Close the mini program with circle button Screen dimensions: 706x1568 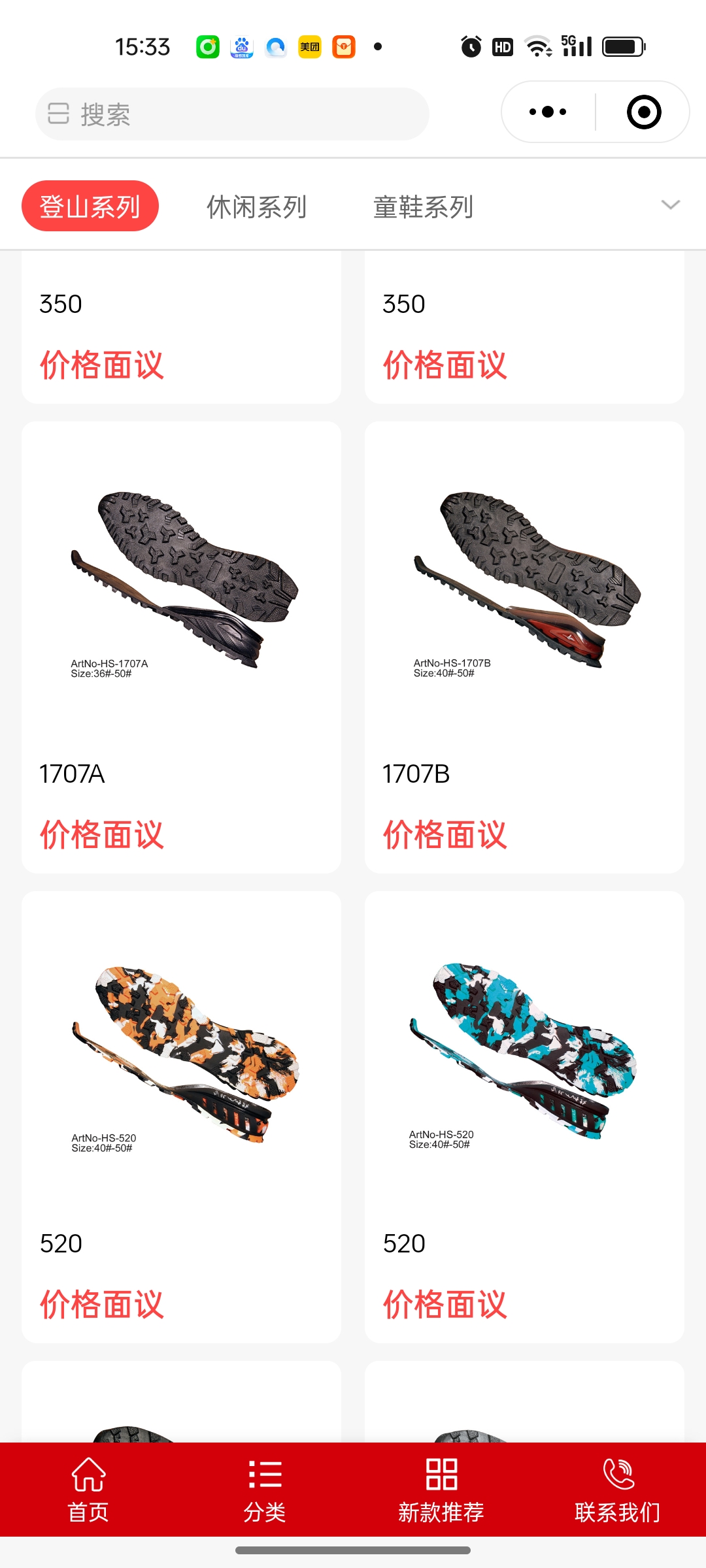643,112
